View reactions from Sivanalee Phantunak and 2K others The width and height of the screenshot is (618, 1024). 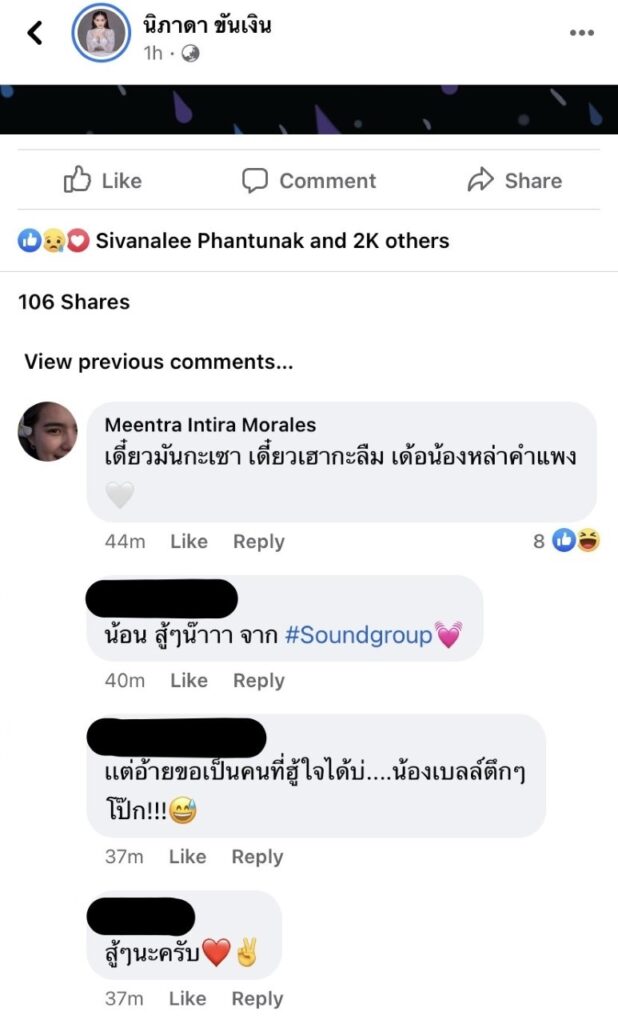(x=234, y=241)
